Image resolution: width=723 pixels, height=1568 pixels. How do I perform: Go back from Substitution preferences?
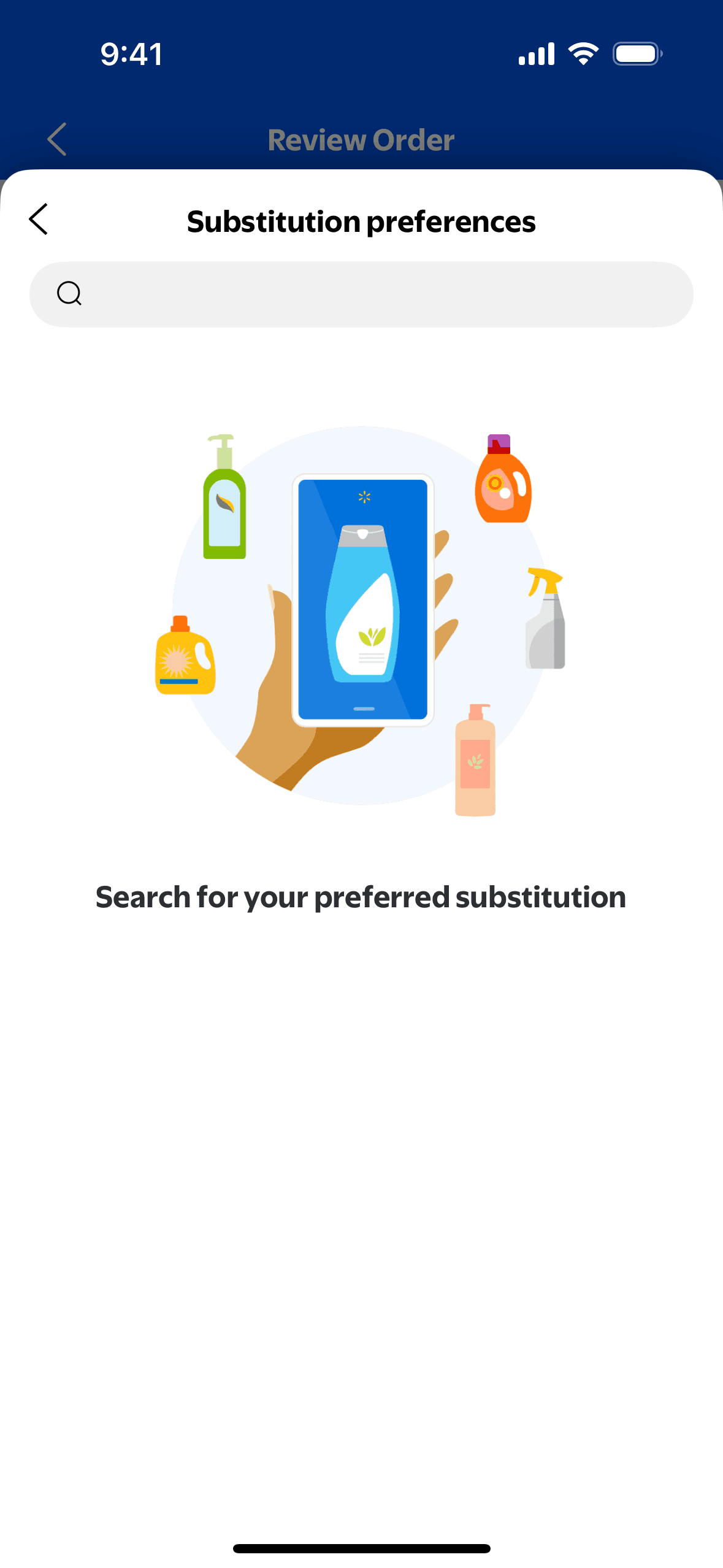pos(39,220)
